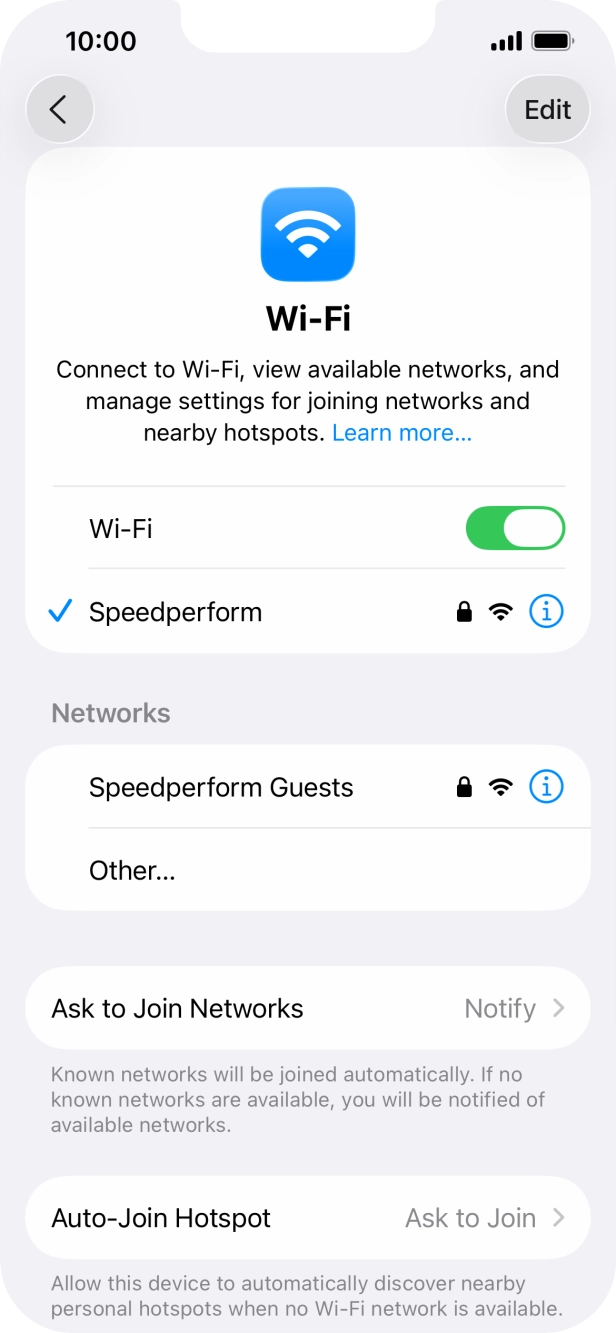The width and height of the screenshot is (616, 1333).
Task: Open Ask to Join Networks settings
Action: [307, 1008]
